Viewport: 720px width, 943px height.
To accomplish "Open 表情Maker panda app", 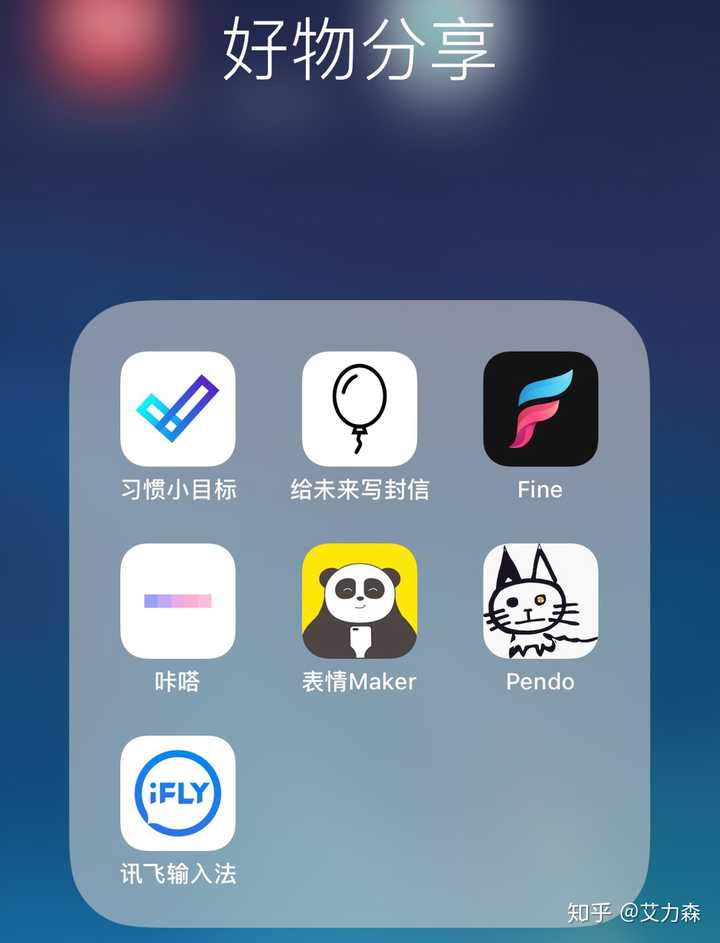I will click(359, 600).
